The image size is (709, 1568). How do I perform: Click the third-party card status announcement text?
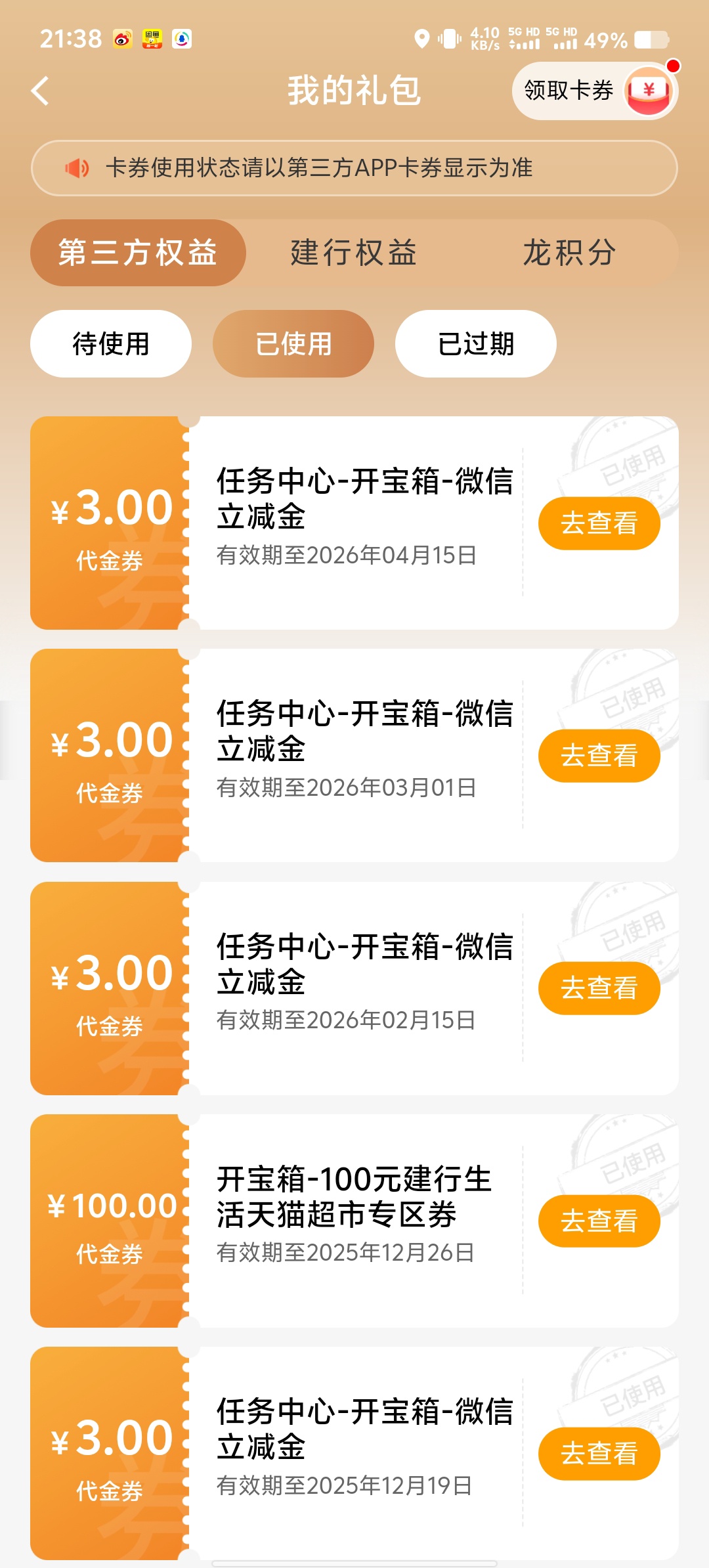[x=322, y=168]
